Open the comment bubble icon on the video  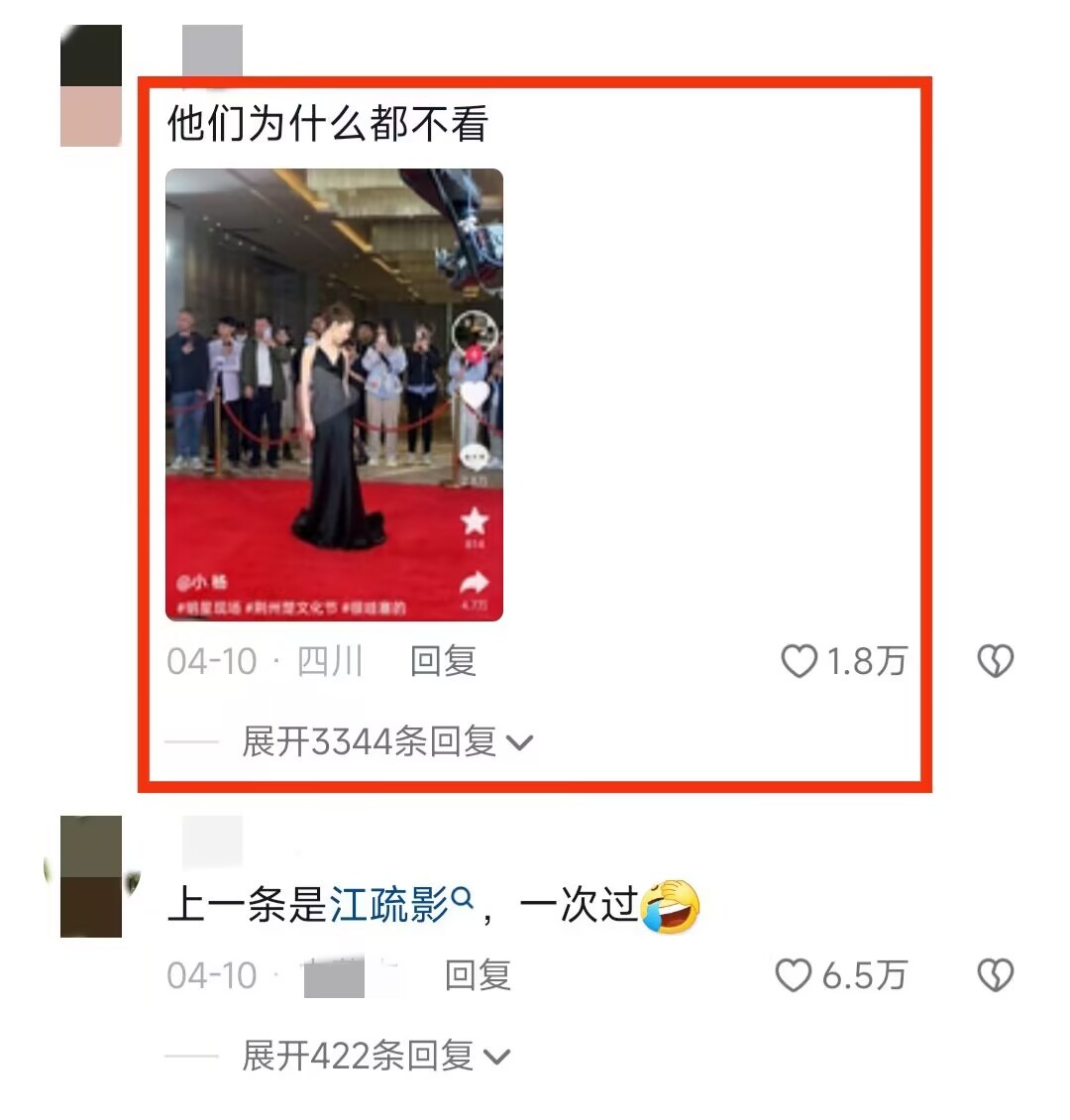[474, 456]
